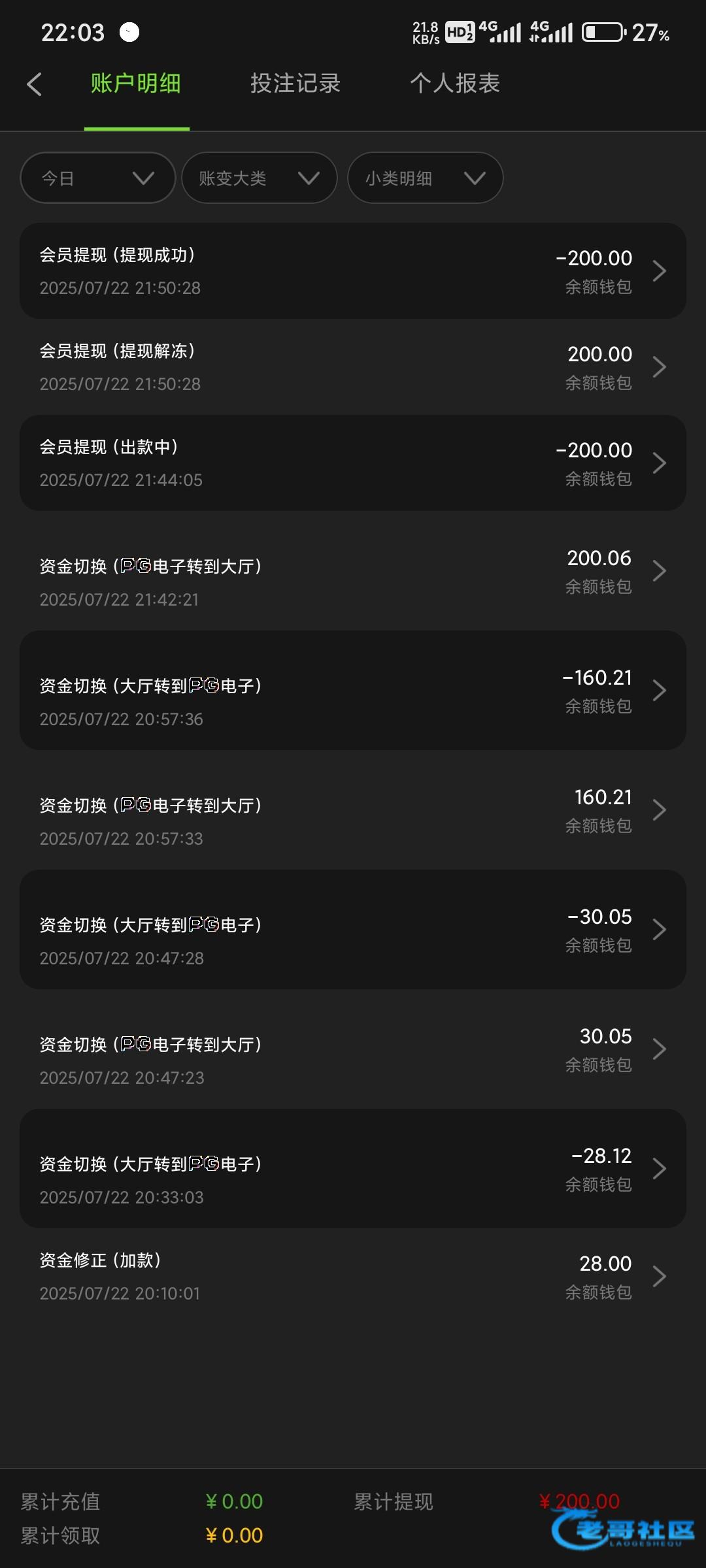Viewport: 706px width, 1568px height.
Task: Select the 账户明细 tab
Action: point(136,84)
